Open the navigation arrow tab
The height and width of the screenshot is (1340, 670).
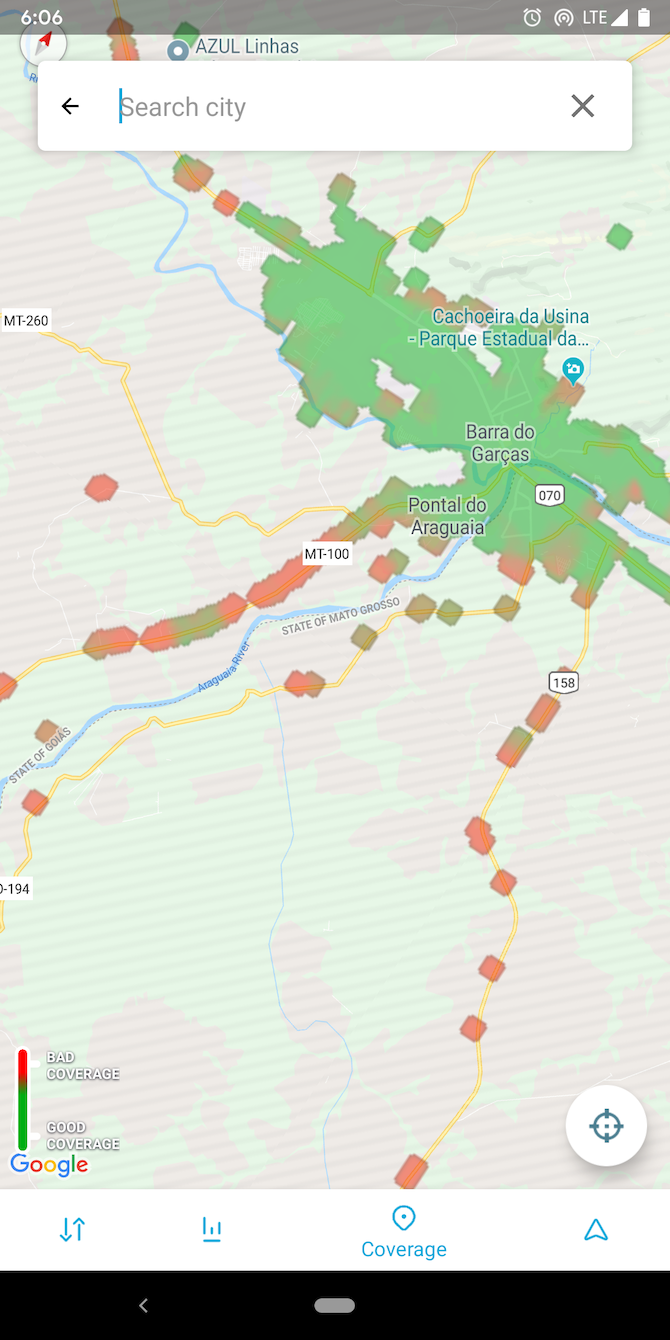596,1229
